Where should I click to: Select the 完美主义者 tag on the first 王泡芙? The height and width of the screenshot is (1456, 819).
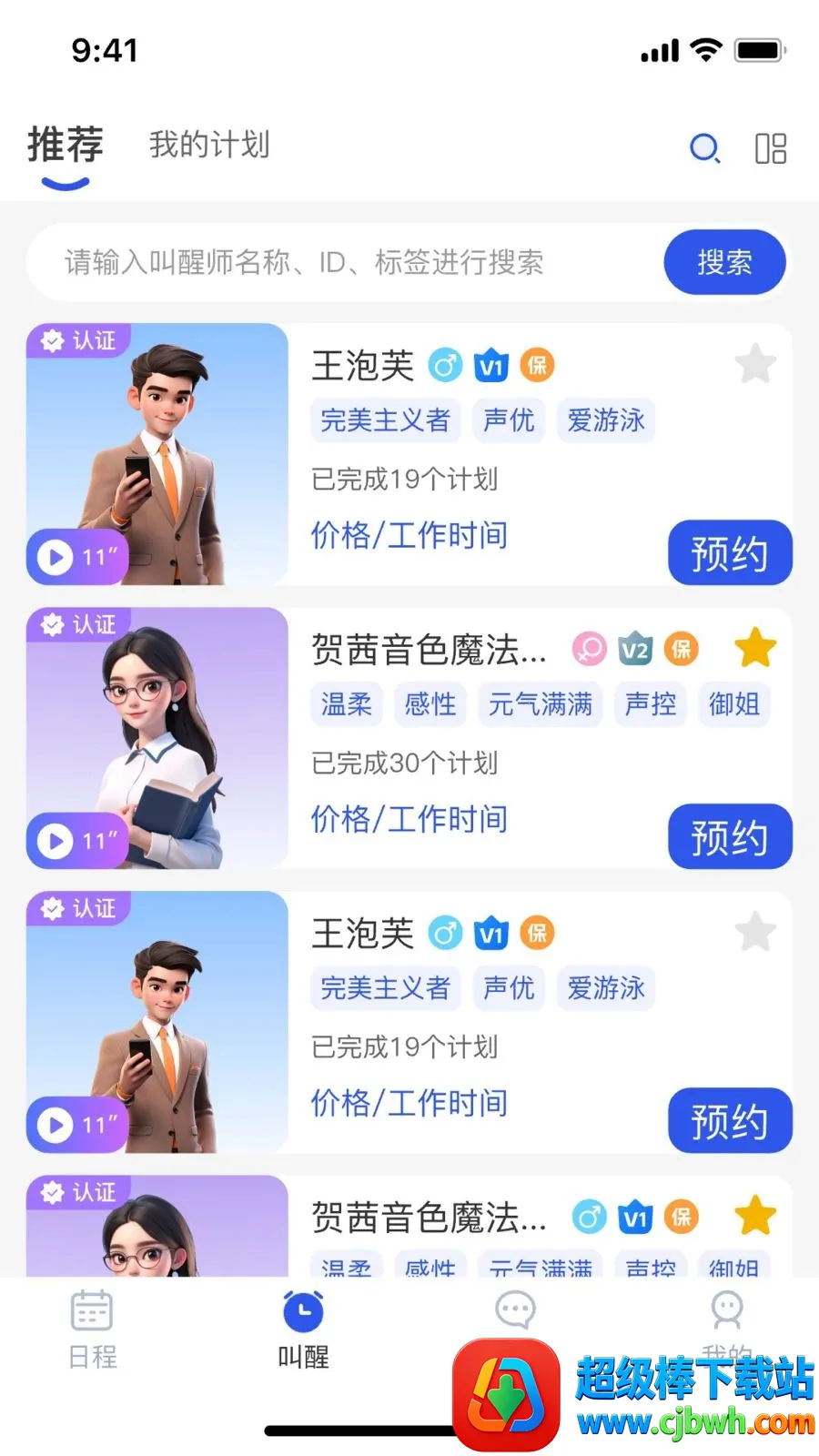coord(386,420)
